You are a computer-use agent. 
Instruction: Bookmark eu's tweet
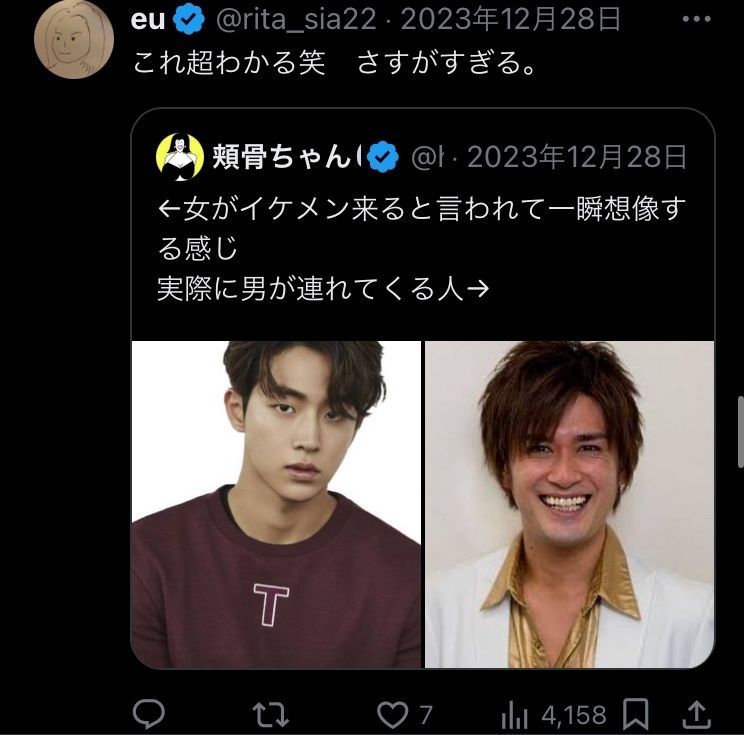click(635, 714)
